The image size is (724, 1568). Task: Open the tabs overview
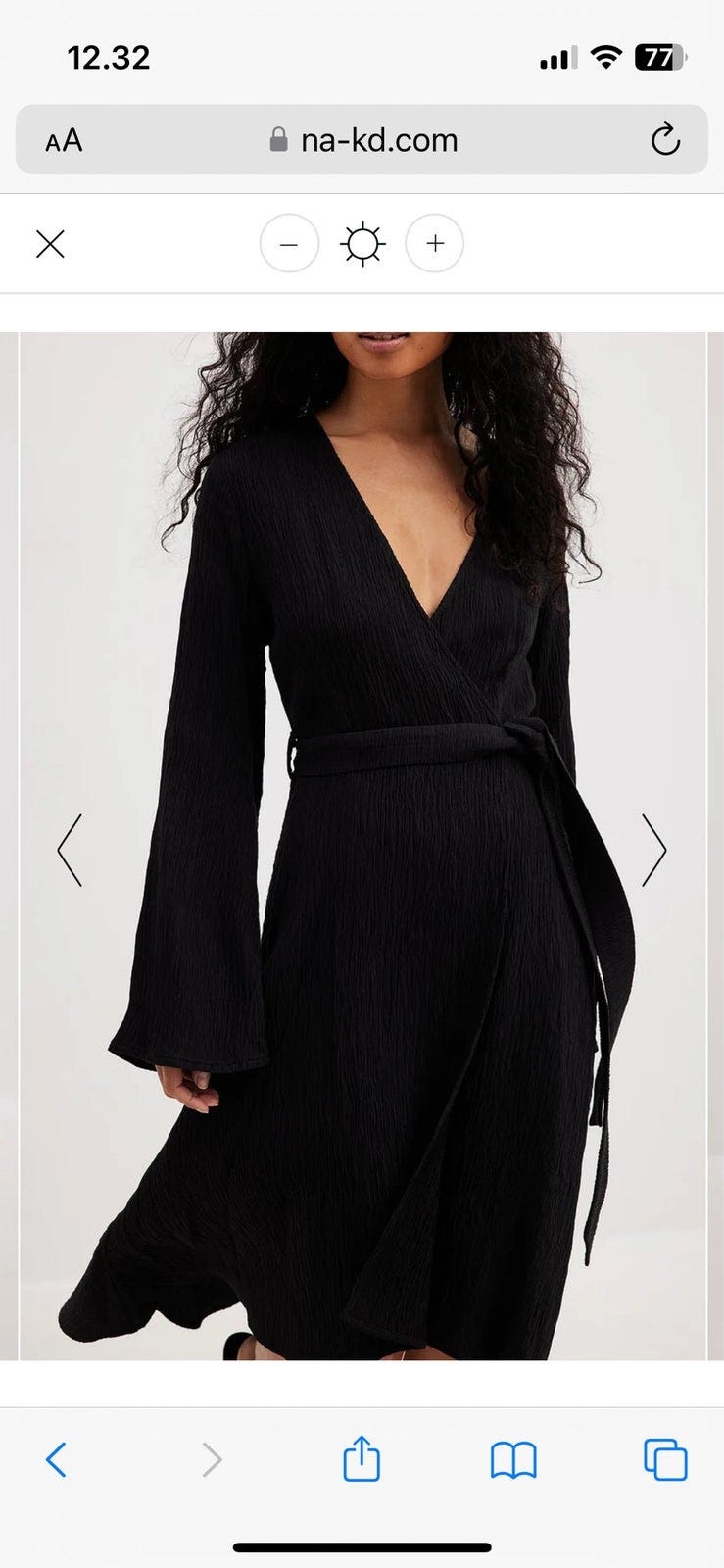coord(665,1459)
